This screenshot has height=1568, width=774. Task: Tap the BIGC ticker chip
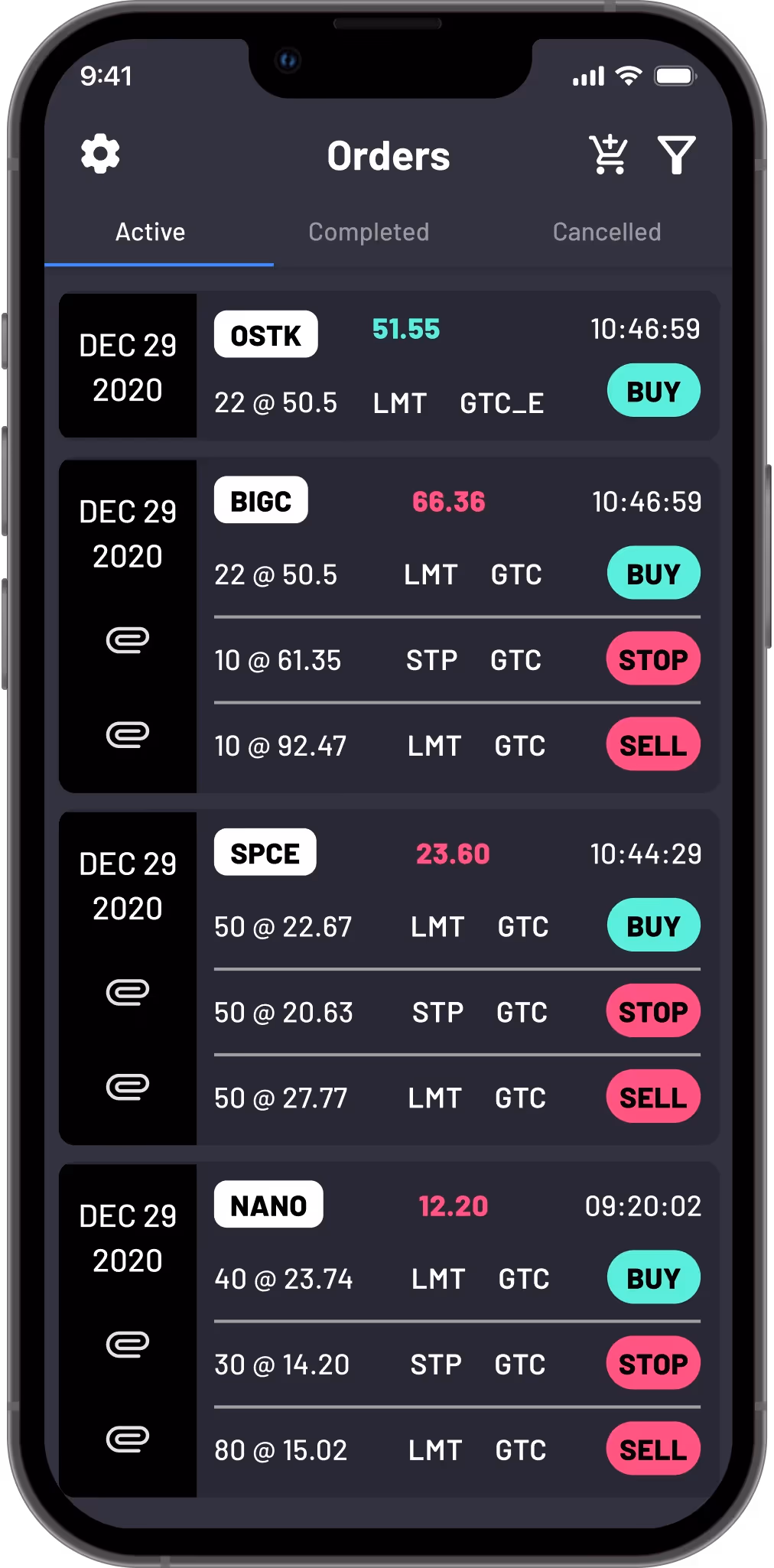261,501
